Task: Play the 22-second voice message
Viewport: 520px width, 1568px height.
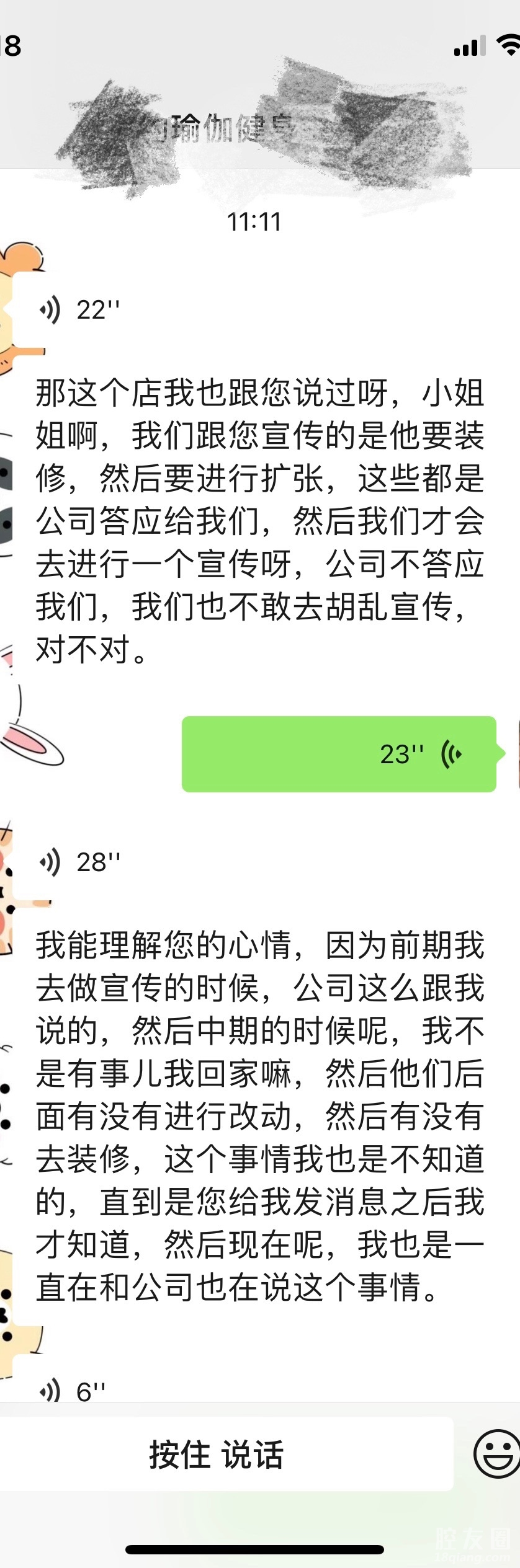Action: (81, 309)
